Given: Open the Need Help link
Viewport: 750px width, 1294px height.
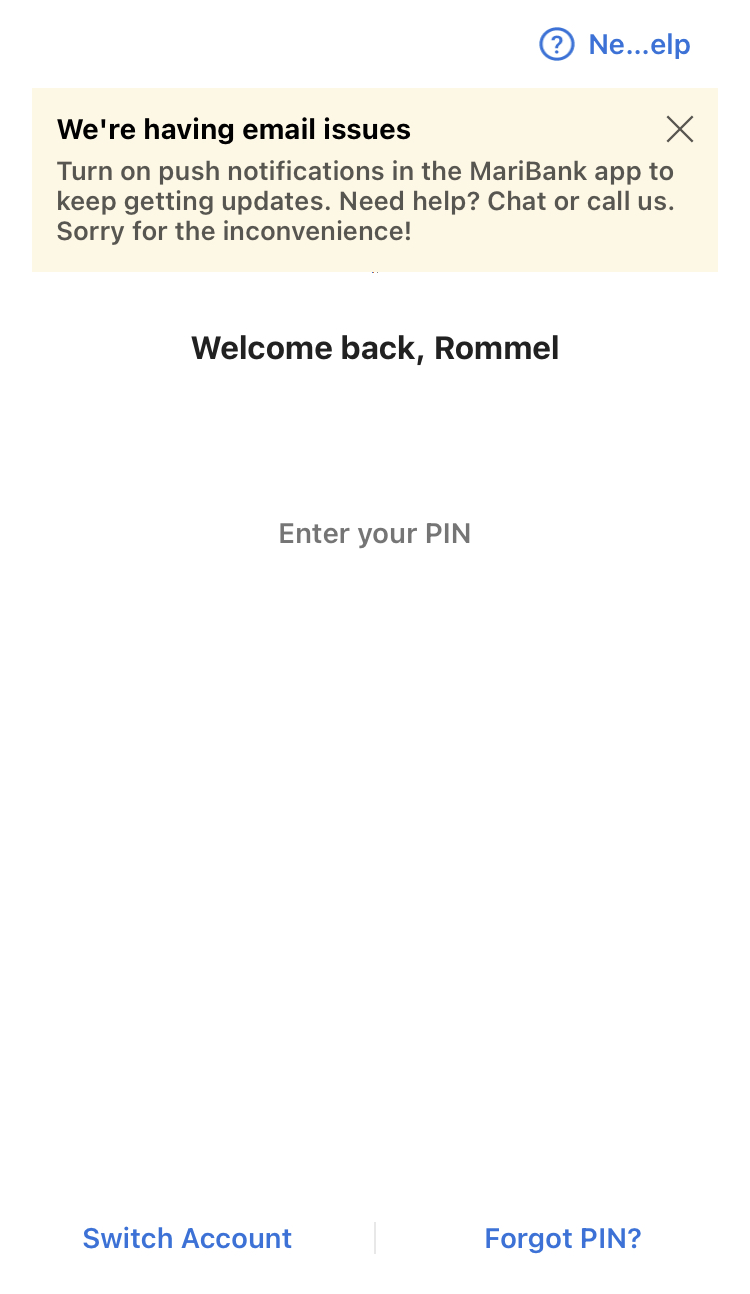Looking at the screenshot, I should coord(615,45).
